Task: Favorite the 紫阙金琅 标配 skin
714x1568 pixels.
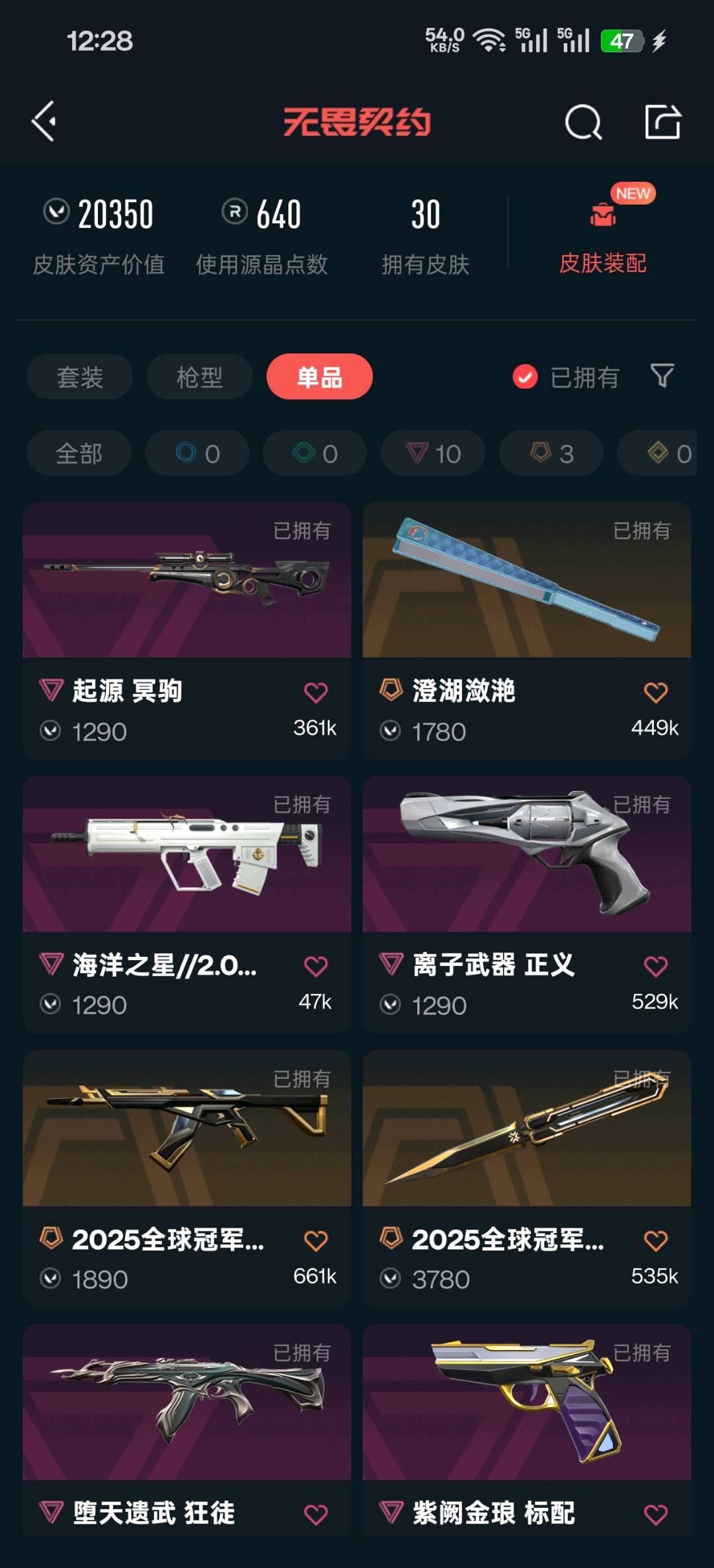Action: click(655, 1514)
